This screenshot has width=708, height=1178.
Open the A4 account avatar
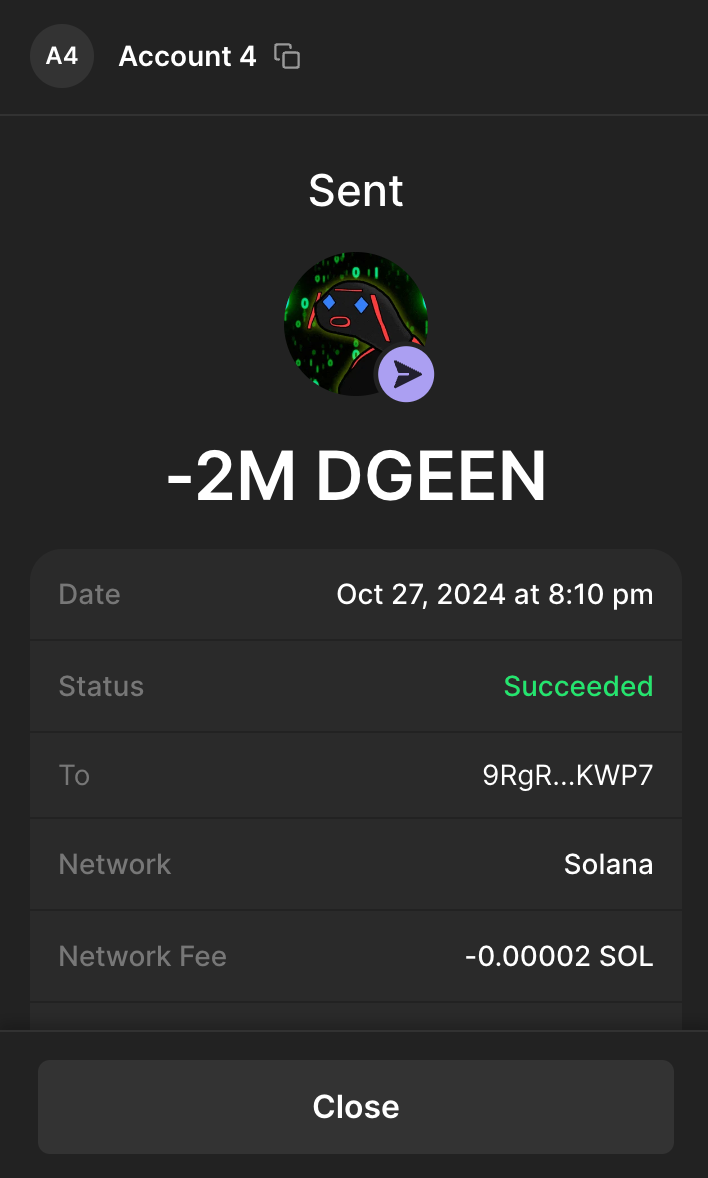62,56
